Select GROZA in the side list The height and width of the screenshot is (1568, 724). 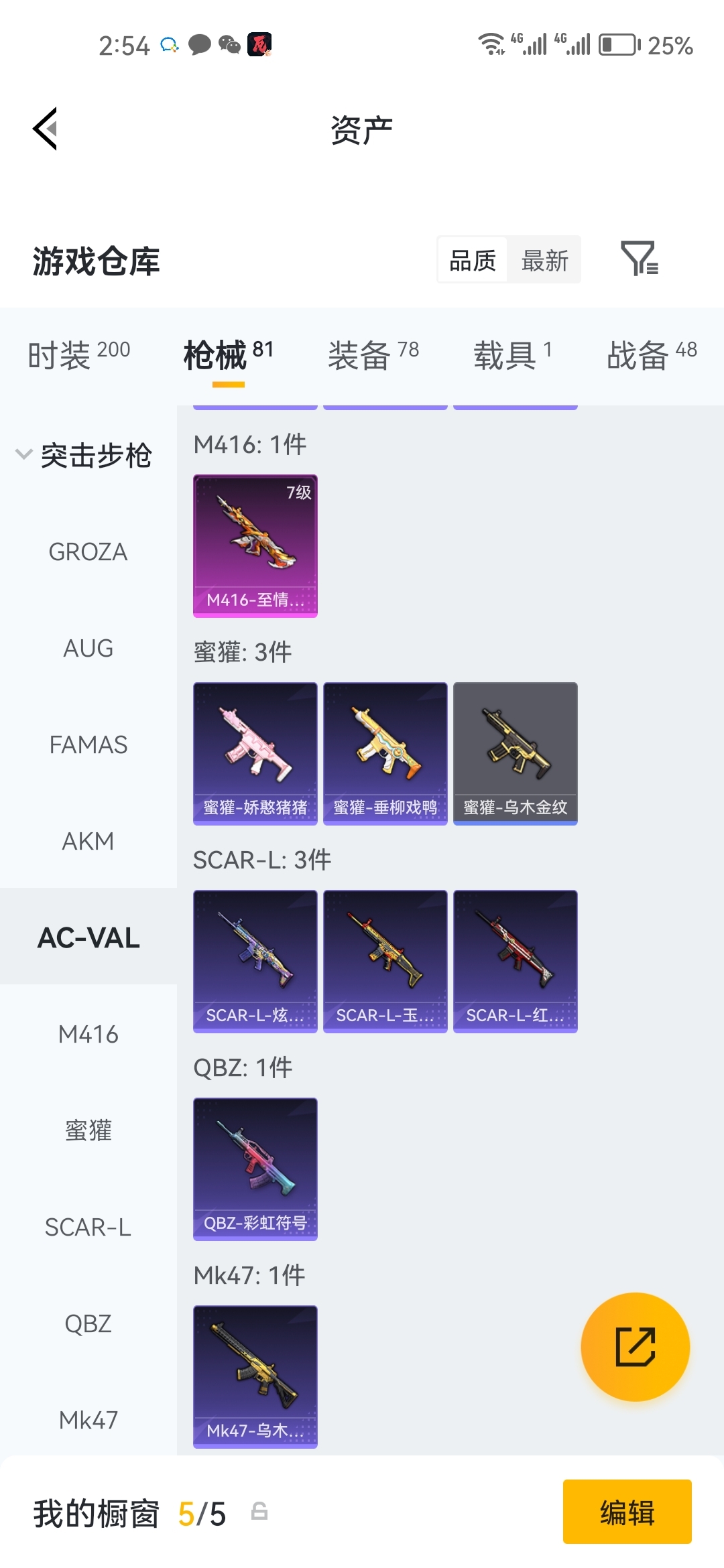(x=88, y=552)
